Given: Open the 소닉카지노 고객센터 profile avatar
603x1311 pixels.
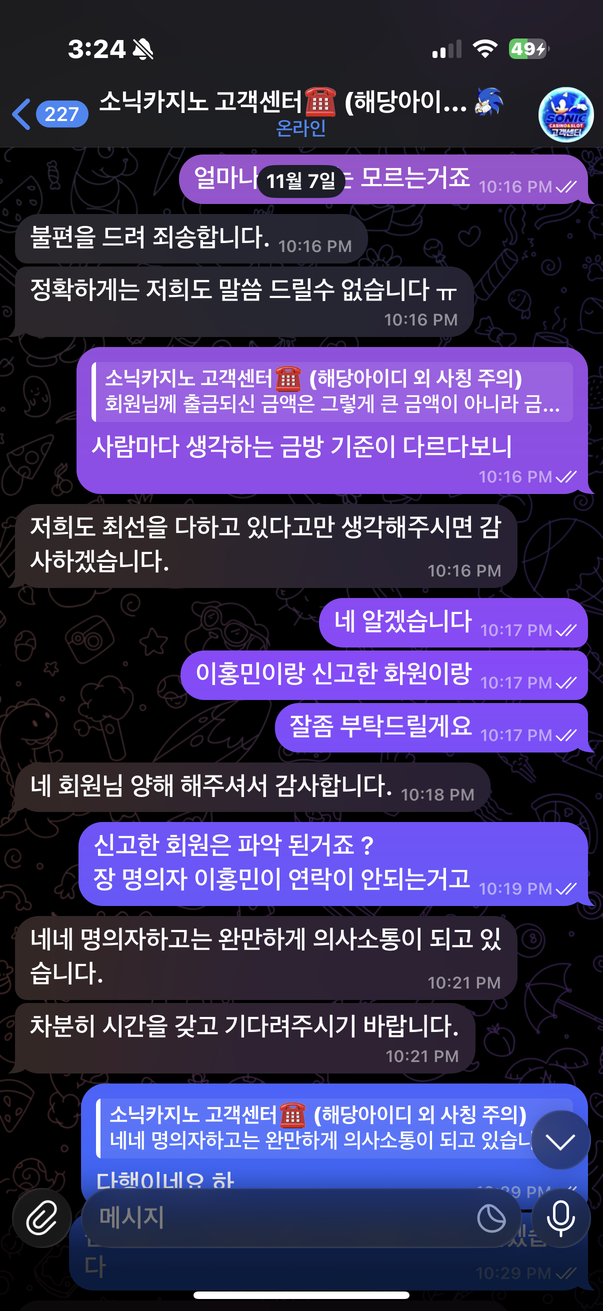Looking at the screenshot, I should tap(566, 113).
